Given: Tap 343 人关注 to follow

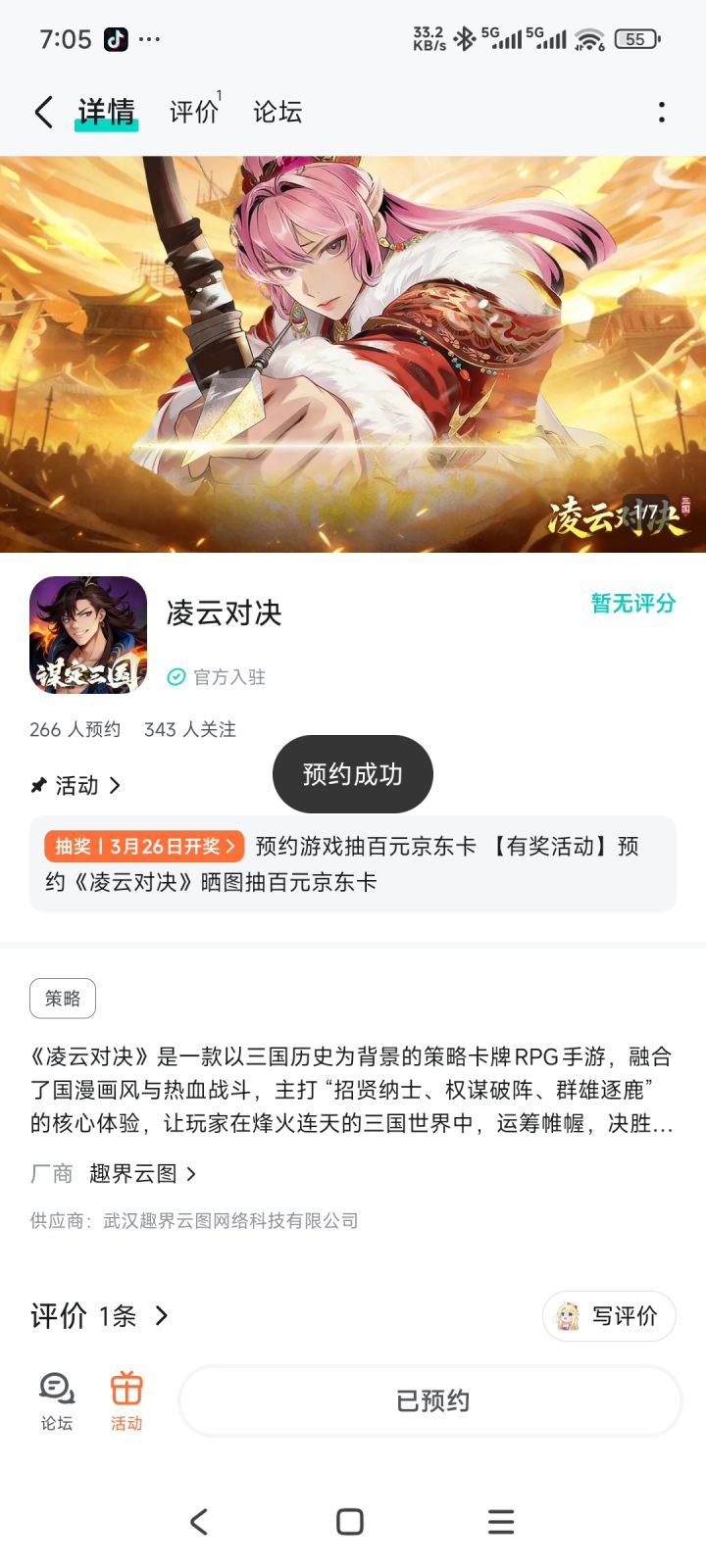Looking at the screenshot, I should pos(190,729).
